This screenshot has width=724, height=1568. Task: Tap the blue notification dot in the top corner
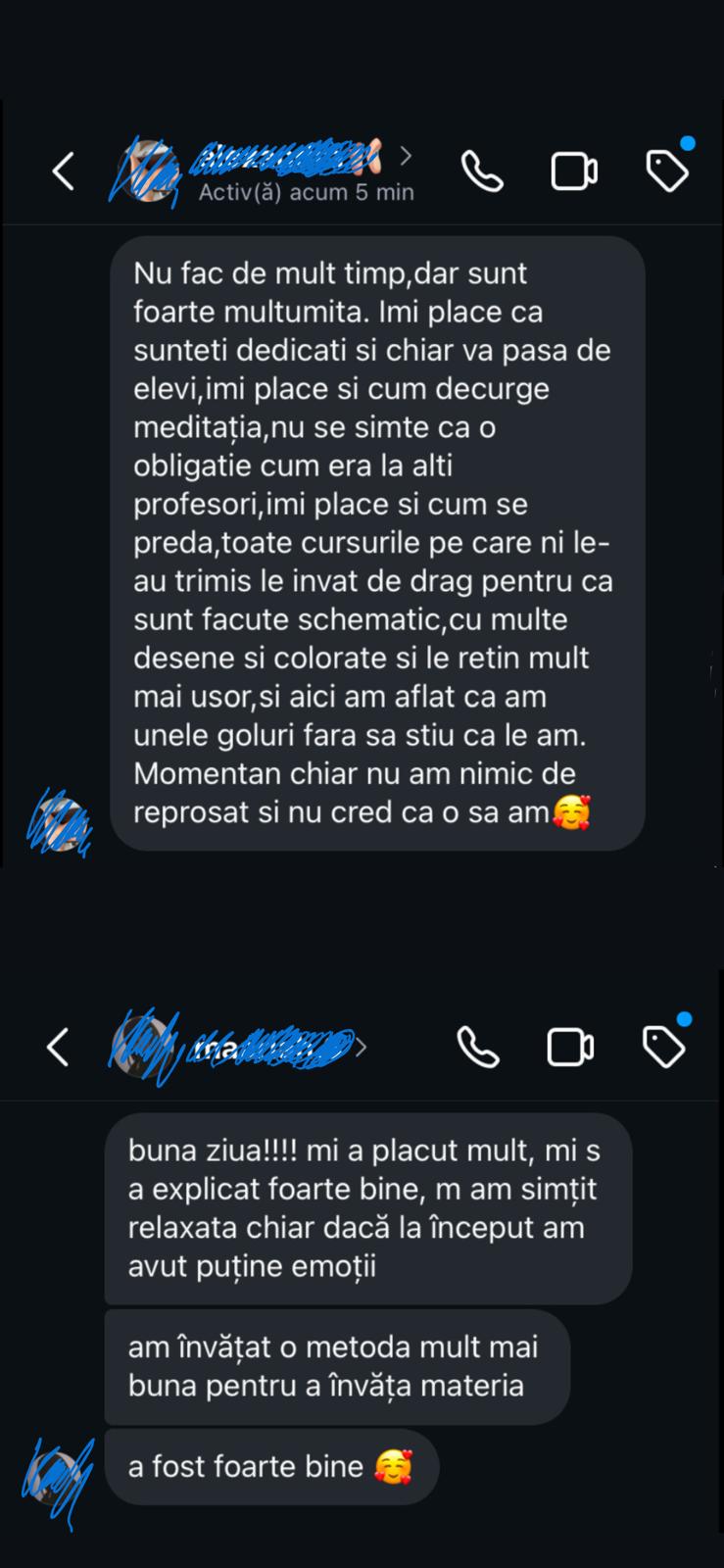tap(688, 143)
